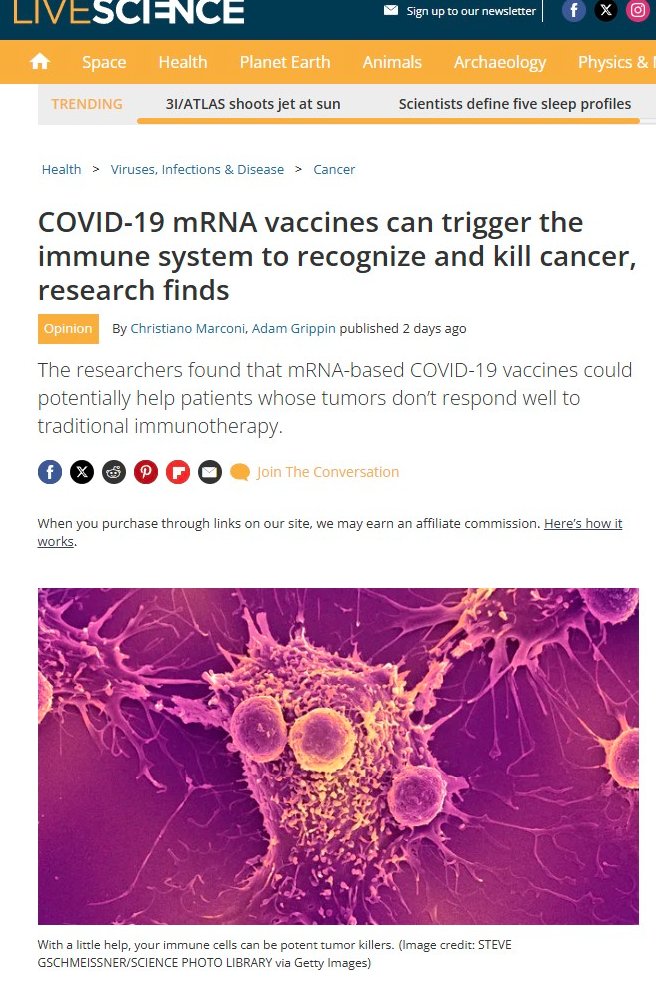Open the Cancer breadcrumb link
Viewport: 656px width, 982px height.
point(334,170)
